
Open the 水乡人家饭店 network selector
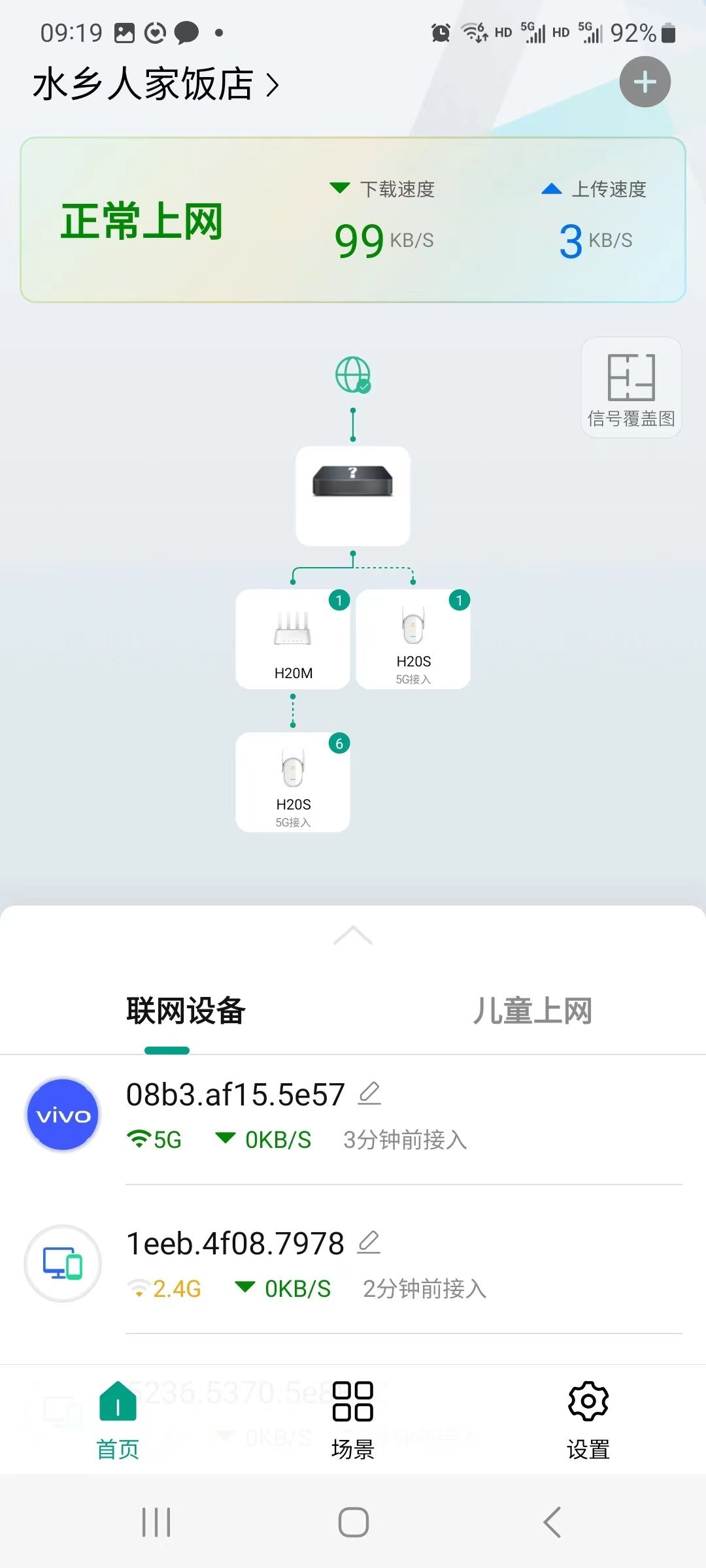click(x=156, y=84)
